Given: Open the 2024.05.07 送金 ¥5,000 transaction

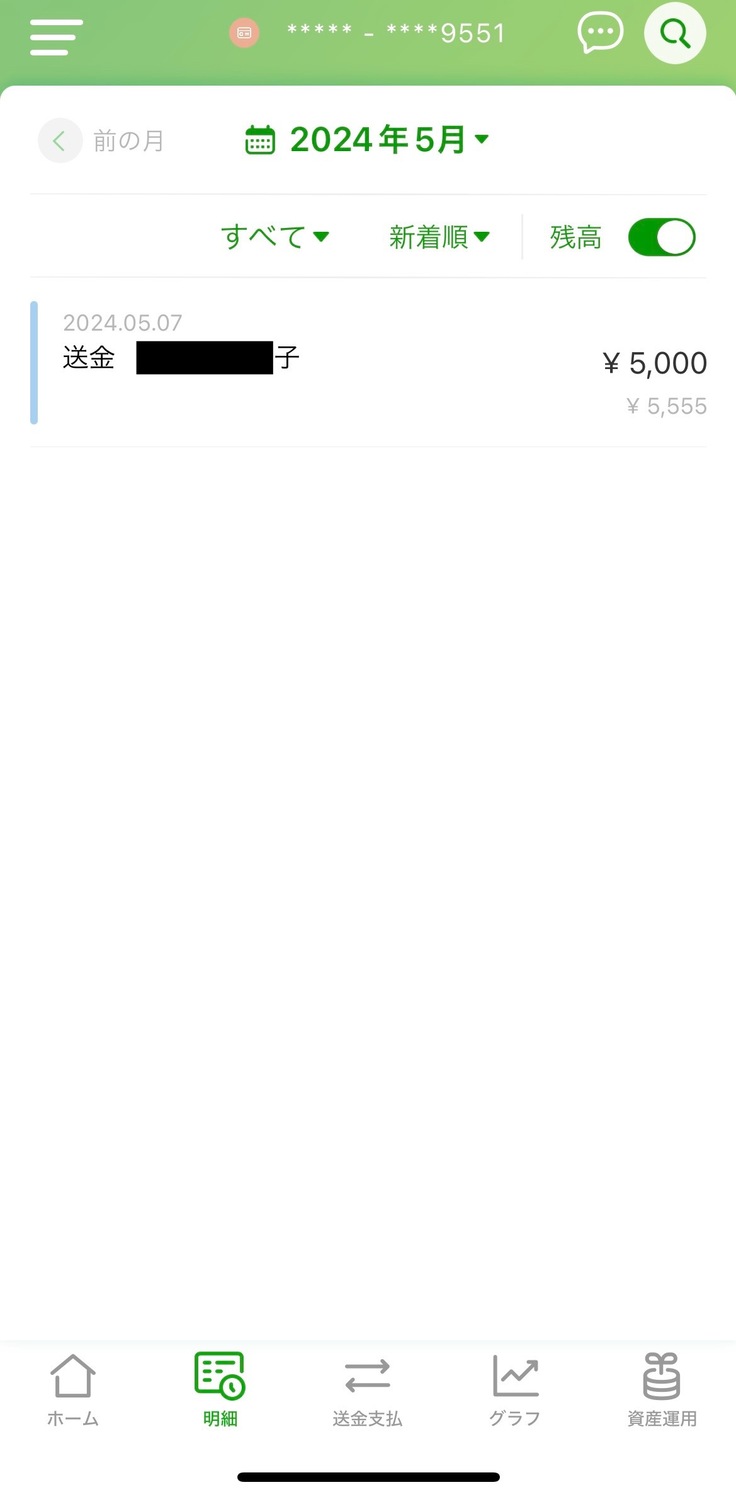Looking at the screenshot, I should coord(368,363).
